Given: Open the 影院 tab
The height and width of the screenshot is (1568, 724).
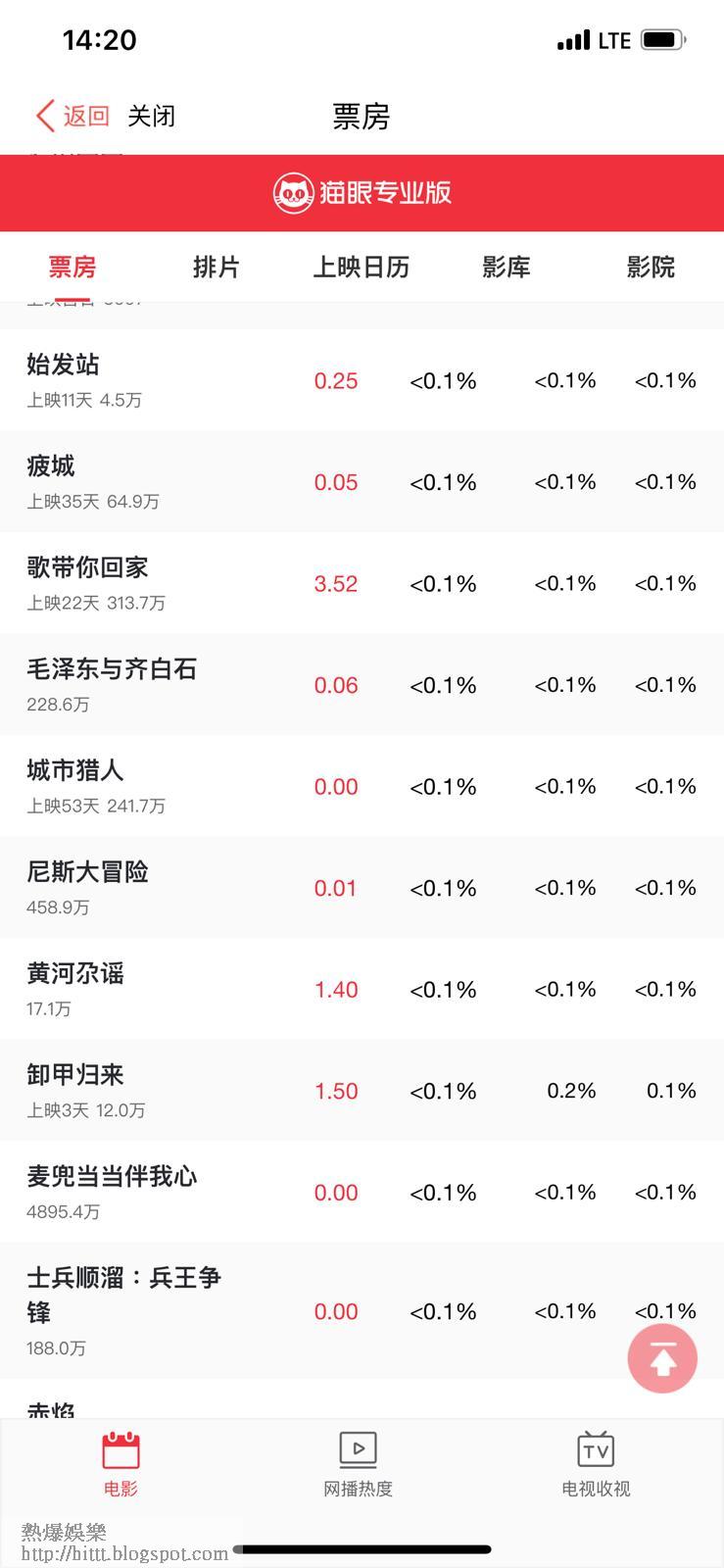Looking at the screenshot, I should tap(652, 267).
